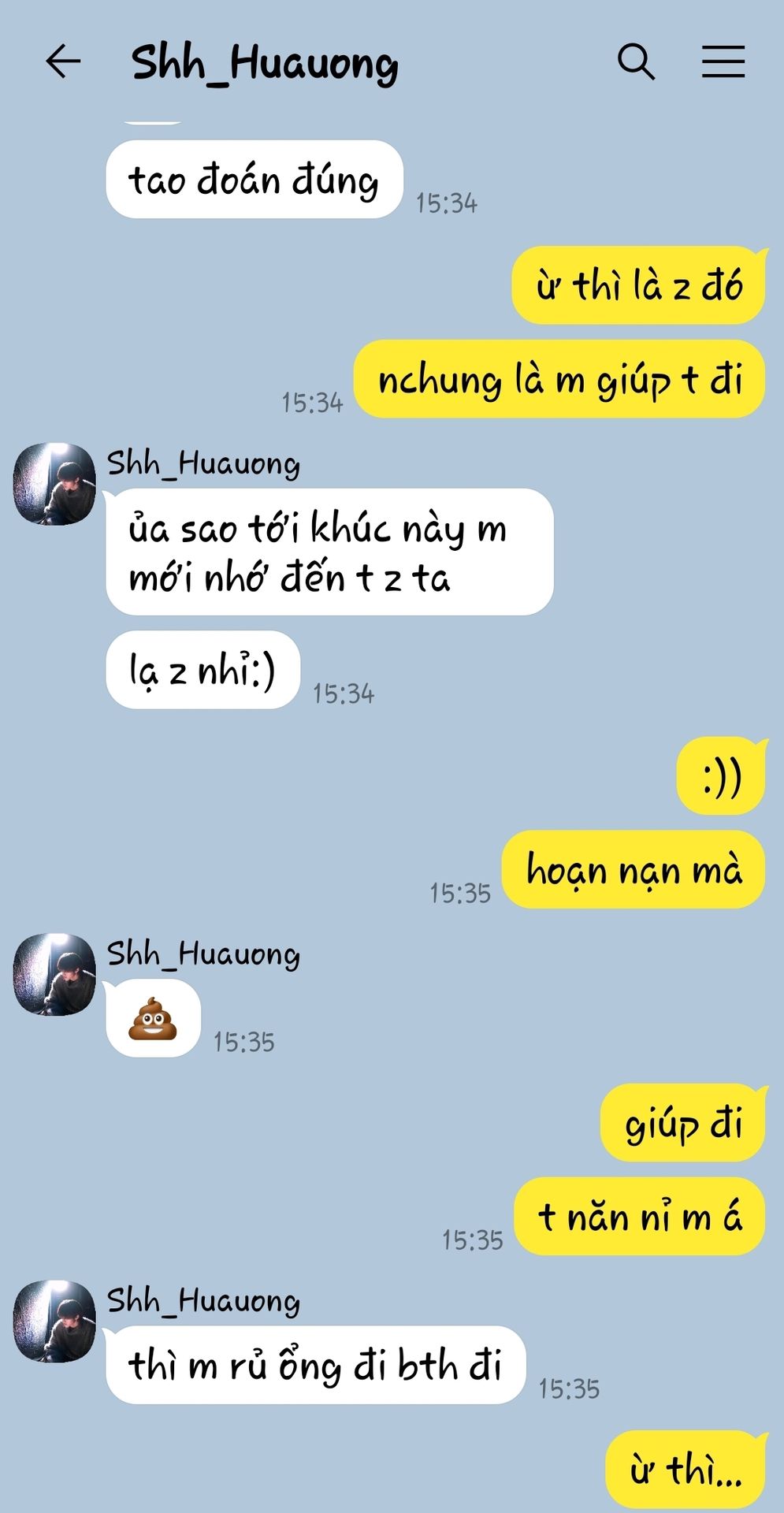
Task: Search within this chat
Action: pos(636,61)
